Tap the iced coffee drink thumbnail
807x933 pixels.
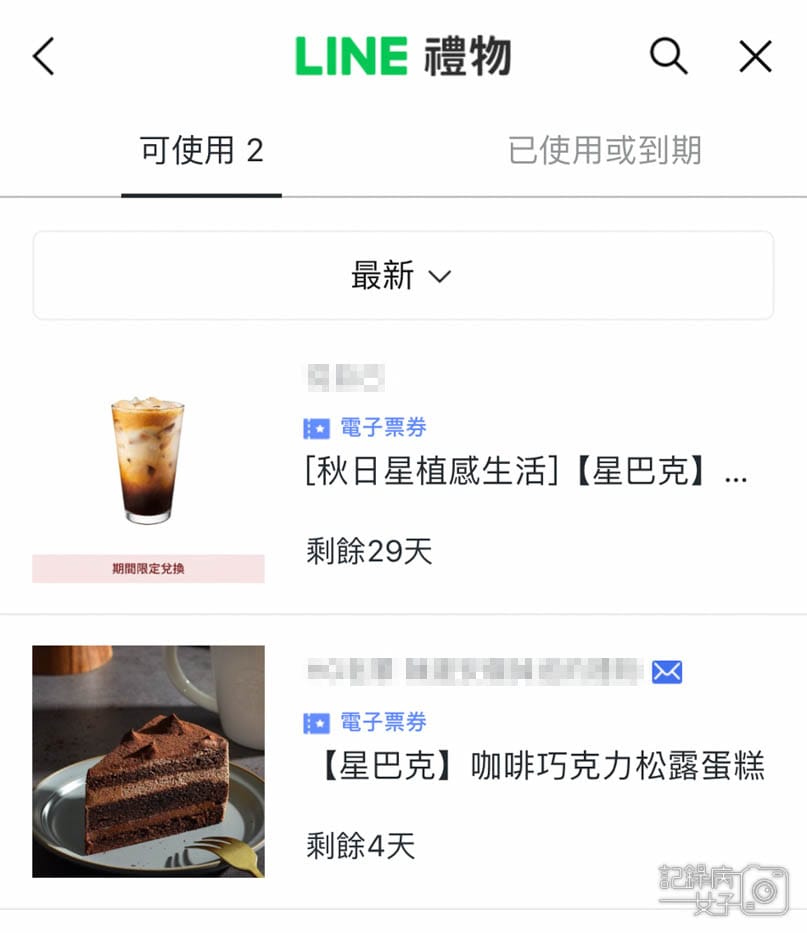148,460
